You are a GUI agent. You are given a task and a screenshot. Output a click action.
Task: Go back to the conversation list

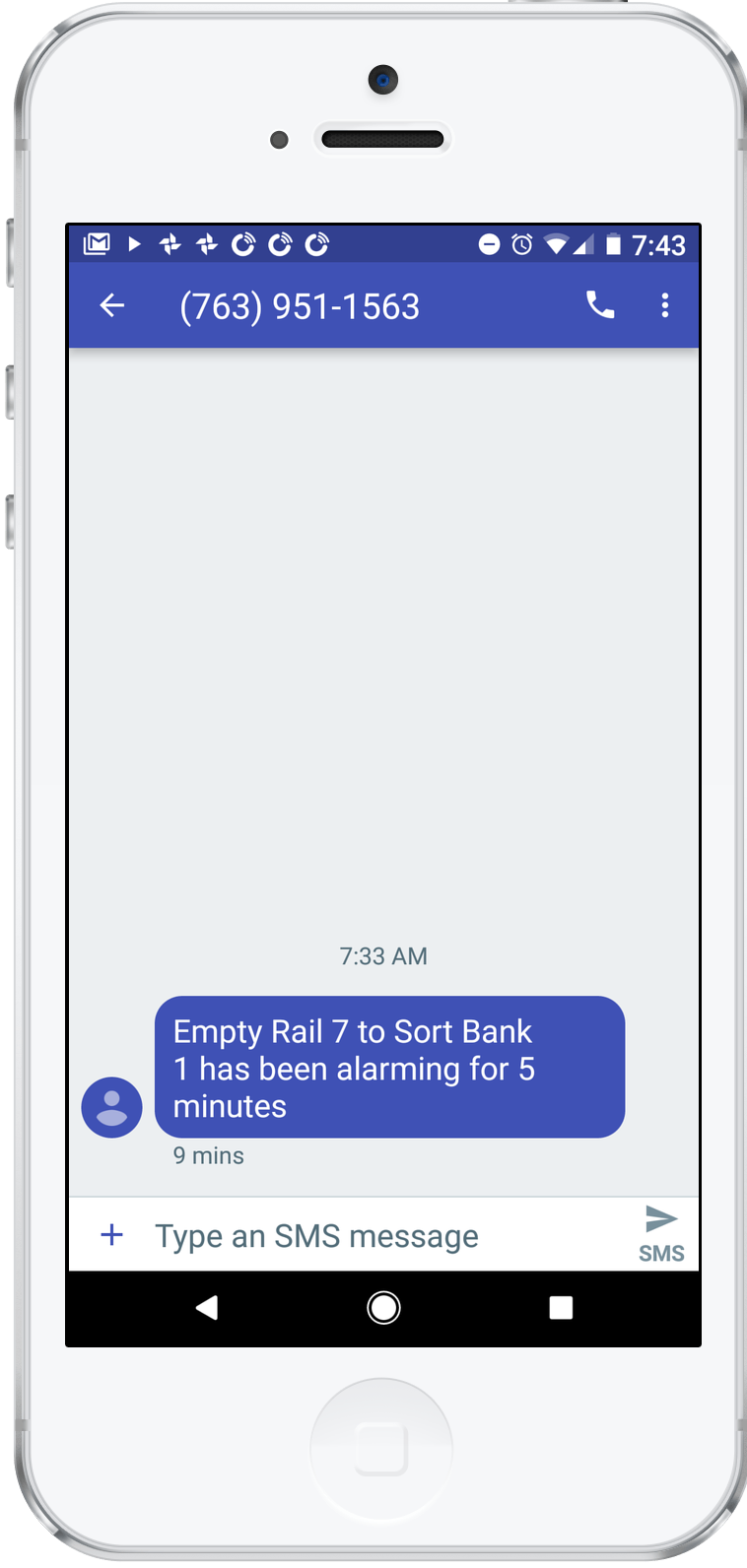(x=112, y=306)
